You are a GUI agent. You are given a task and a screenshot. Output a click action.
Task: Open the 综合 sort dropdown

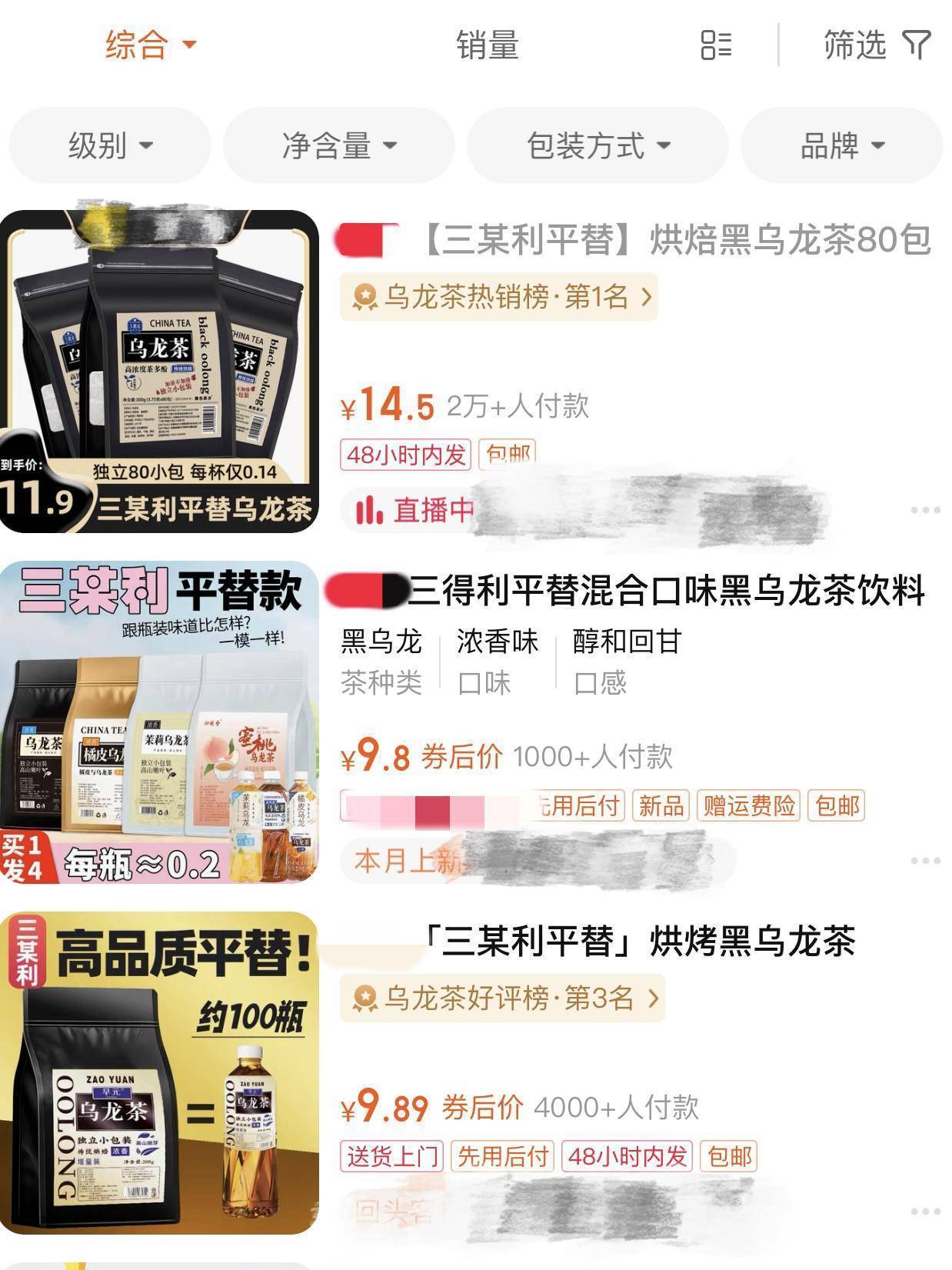pyautogui.click(x=150, y=45)
